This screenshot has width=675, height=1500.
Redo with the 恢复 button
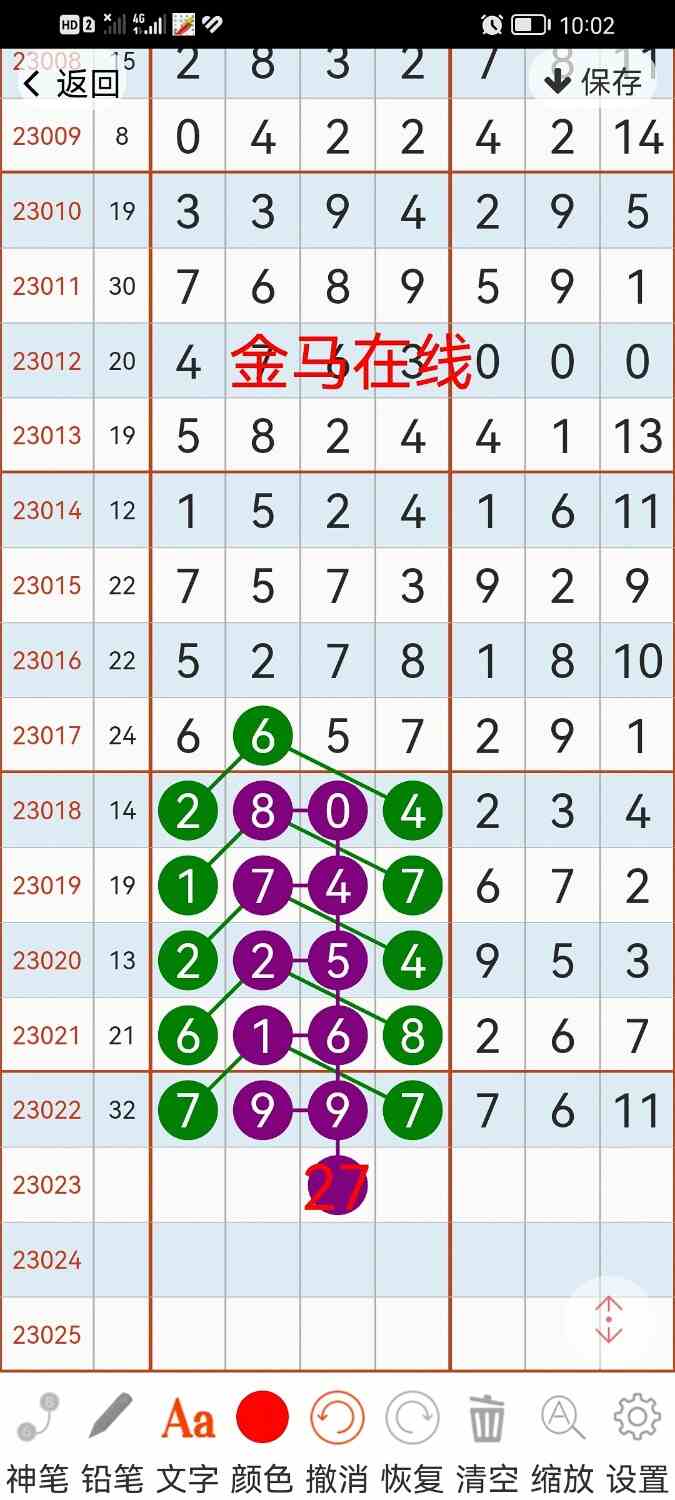click(x=412, y=1440)
